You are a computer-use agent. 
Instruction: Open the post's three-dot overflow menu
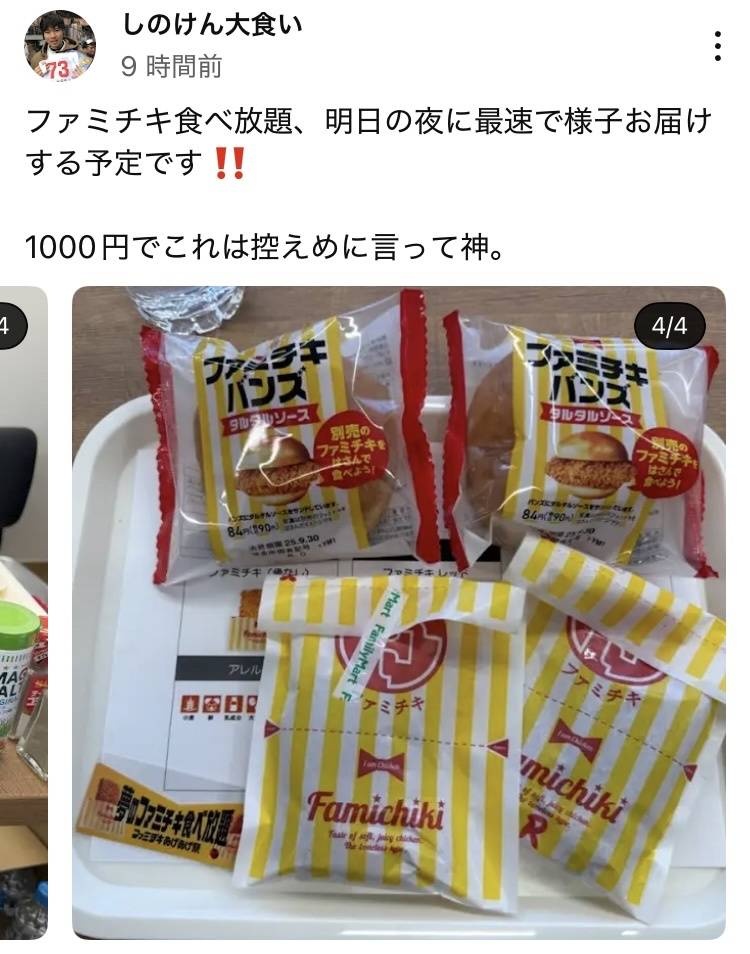pyautogui.click(x=717, y=46)
